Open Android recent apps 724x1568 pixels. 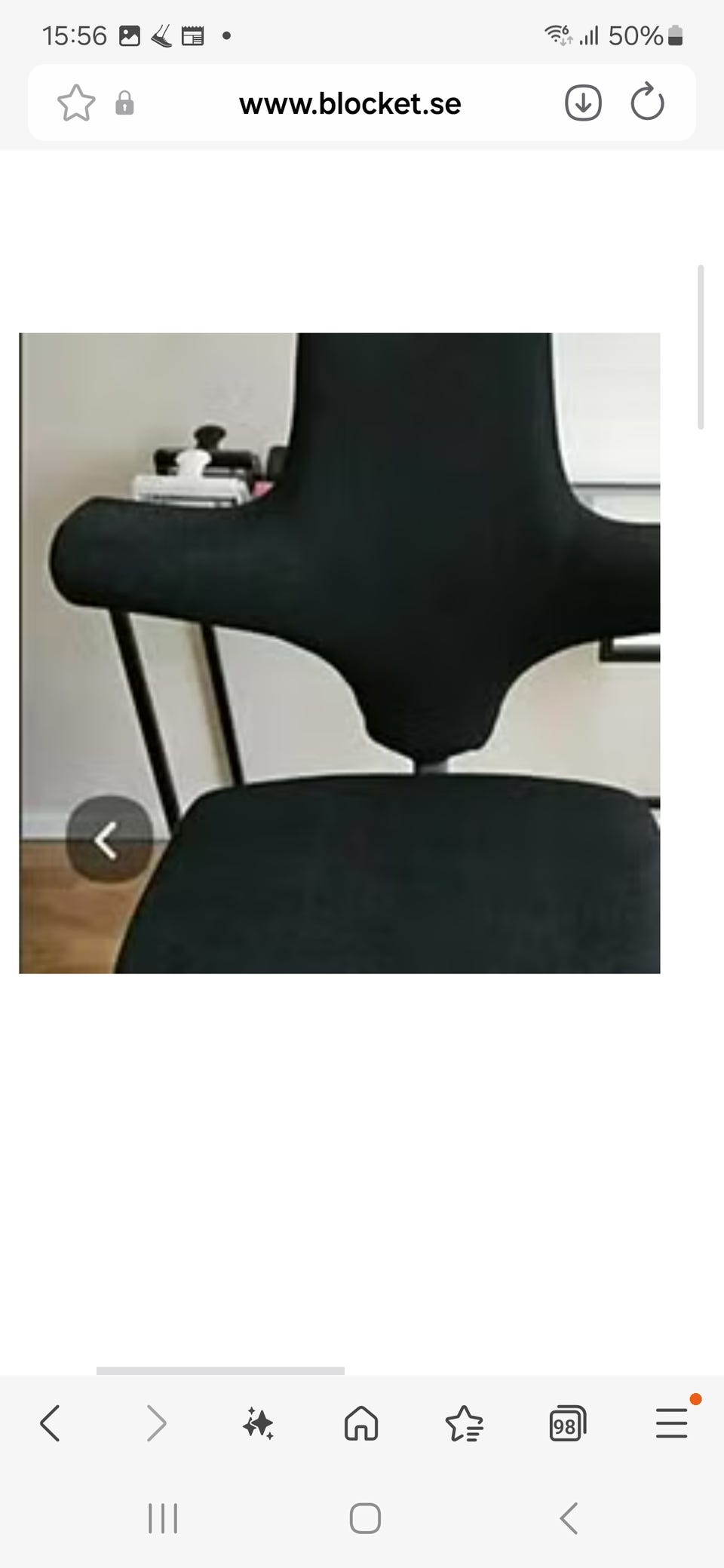[x=163, y=1518]
